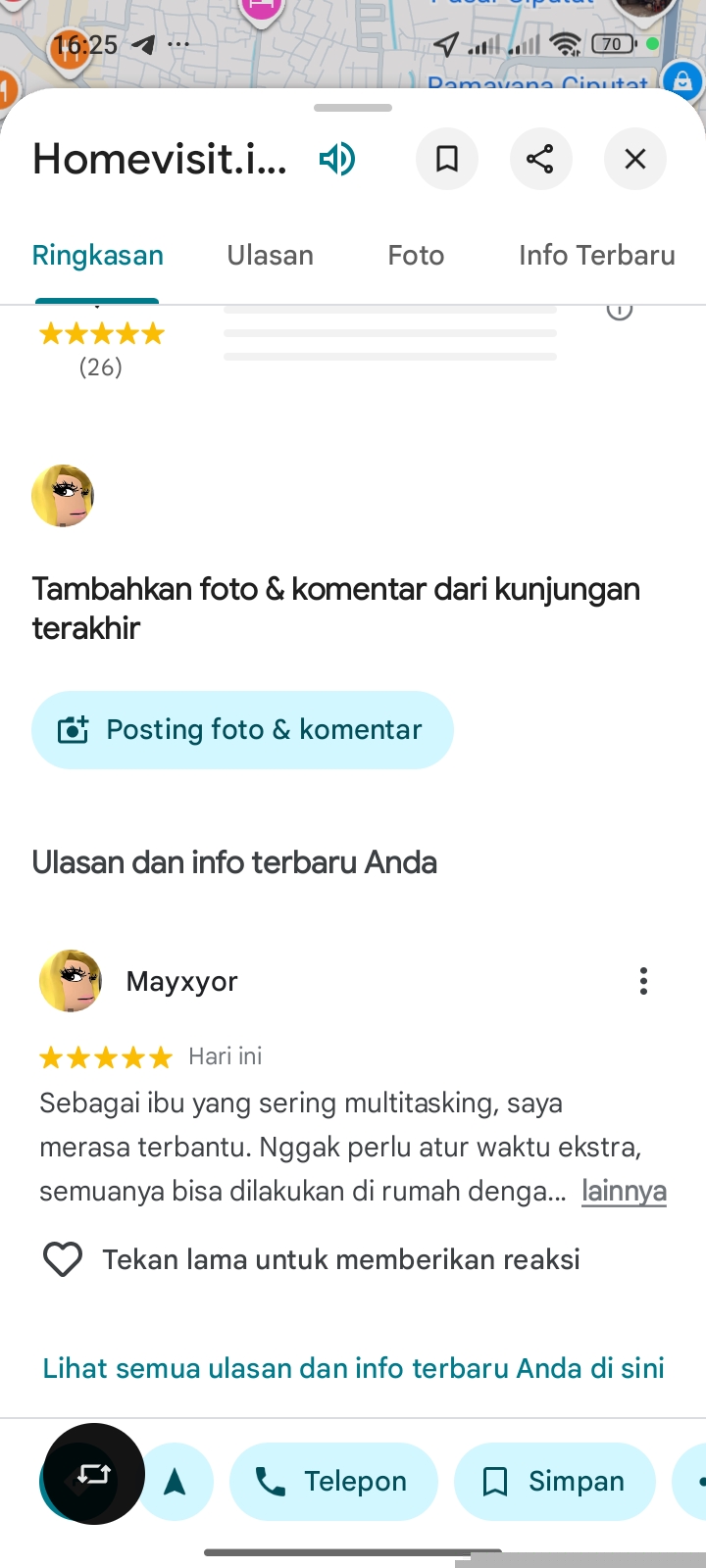Screen dimensions: 706x1568
Task: Close the place details sheet
Action: (x=635, y=159)
